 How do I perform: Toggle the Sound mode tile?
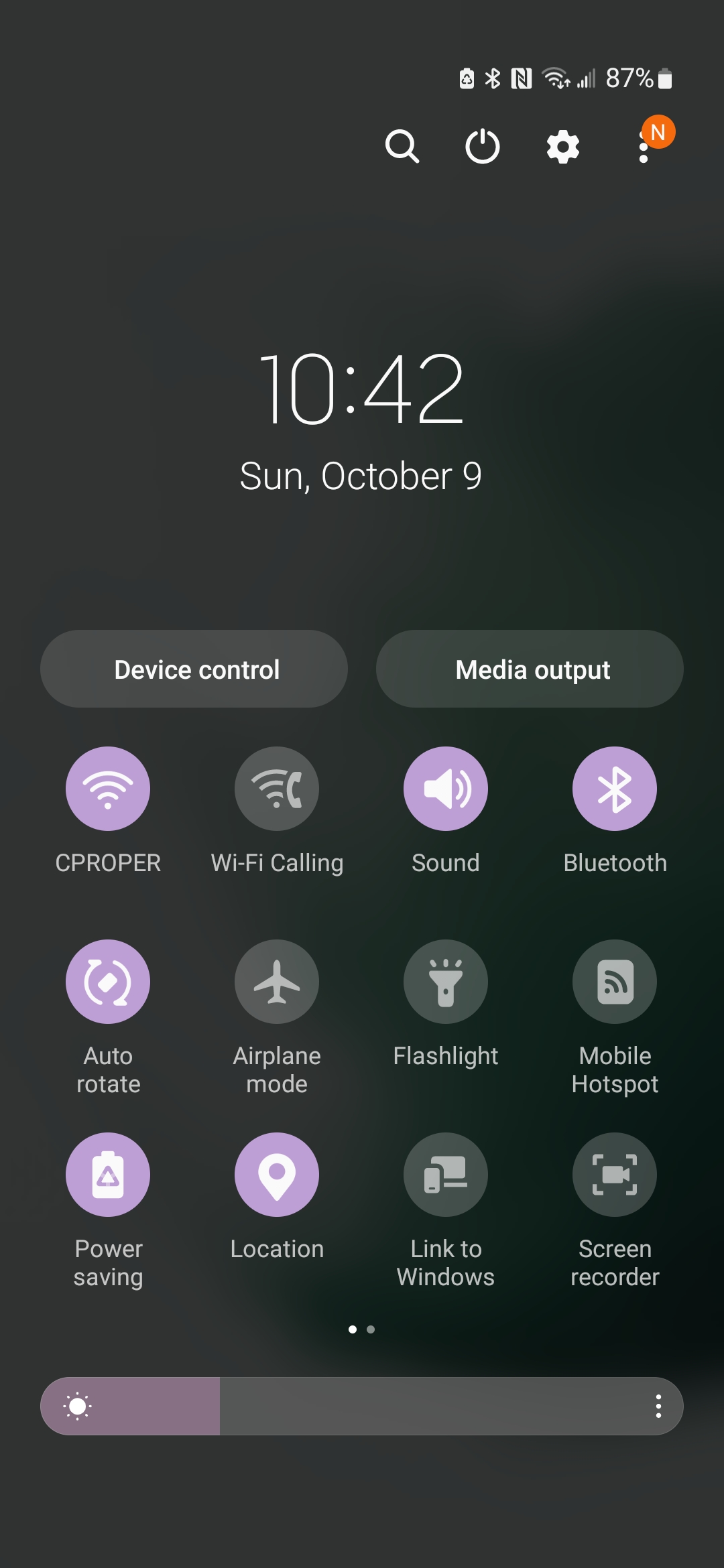[x=446, y=789]
